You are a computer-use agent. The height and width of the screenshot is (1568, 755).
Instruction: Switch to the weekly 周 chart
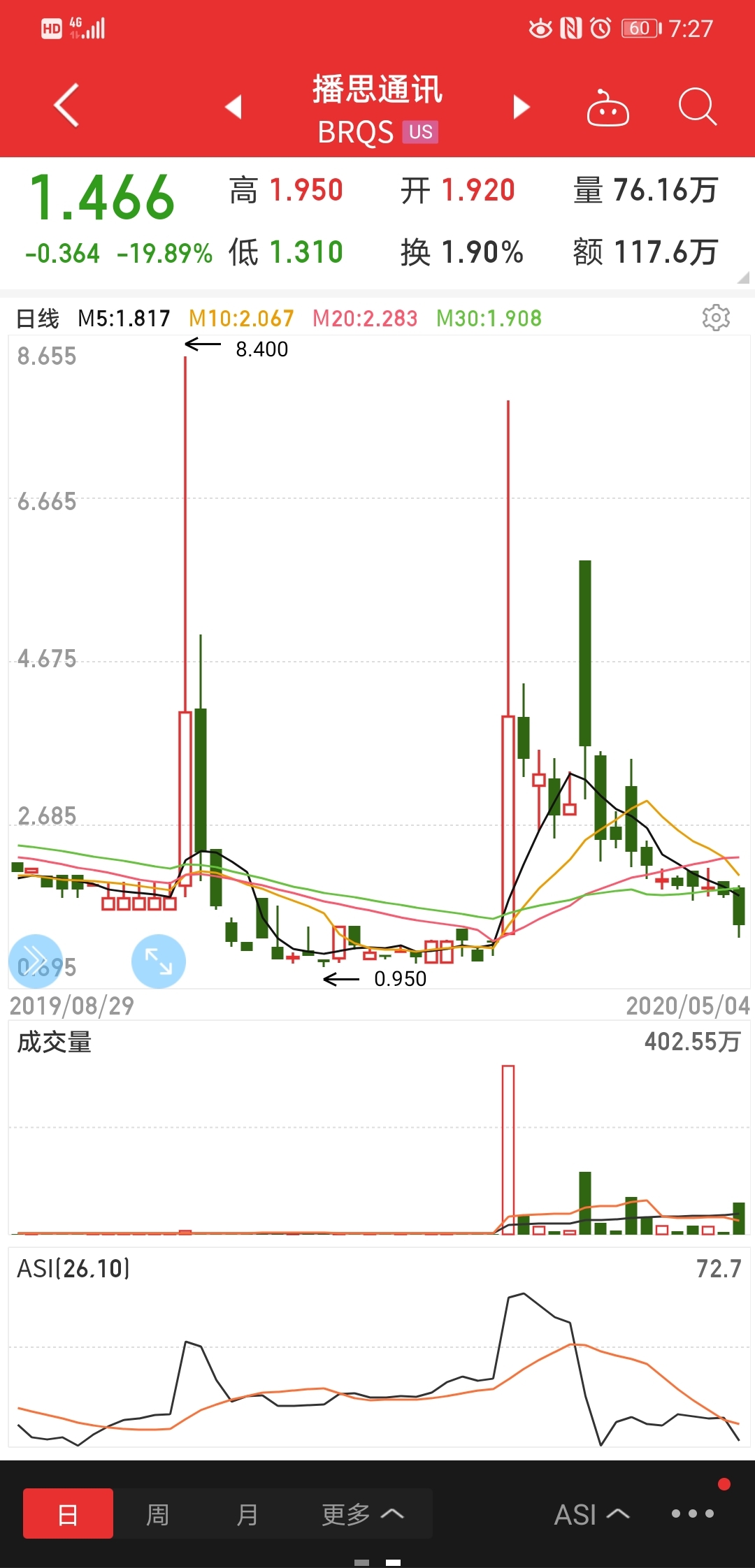click(158, 1513)
